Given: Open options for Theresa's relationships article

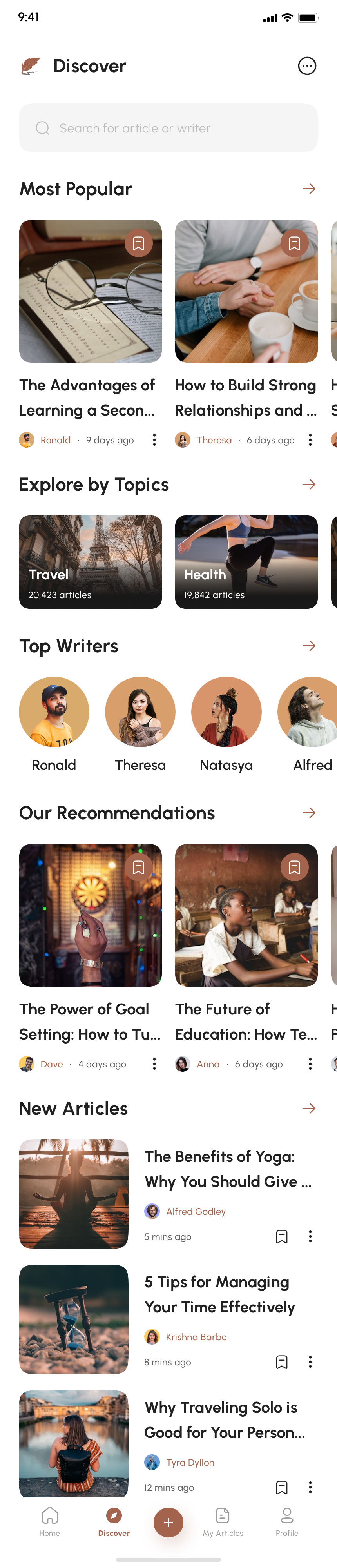Looking at the screenshot, I should (310, 439).
